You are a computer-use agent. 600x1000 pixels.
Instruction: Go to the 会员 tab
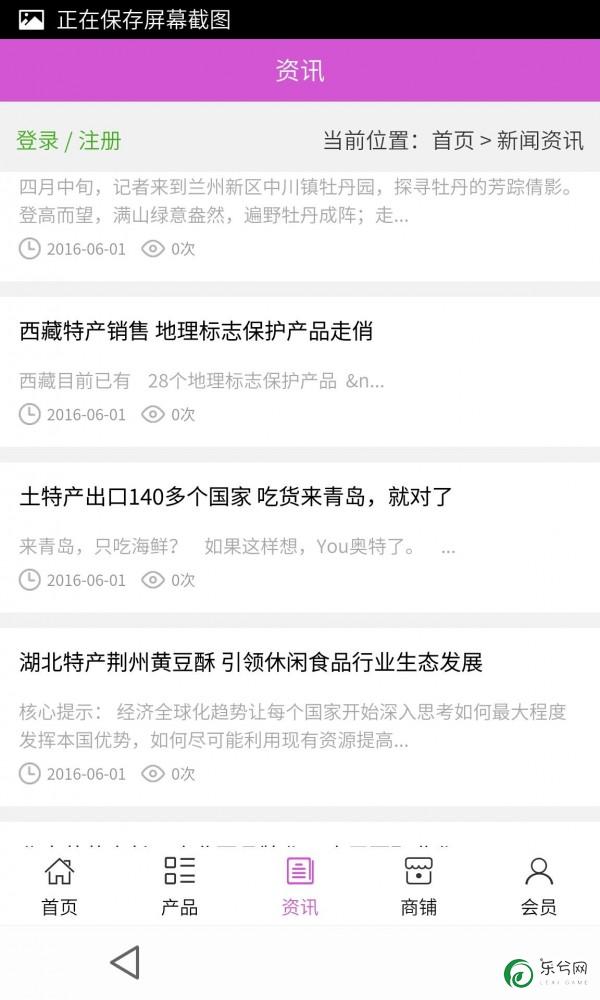(539, 885)
